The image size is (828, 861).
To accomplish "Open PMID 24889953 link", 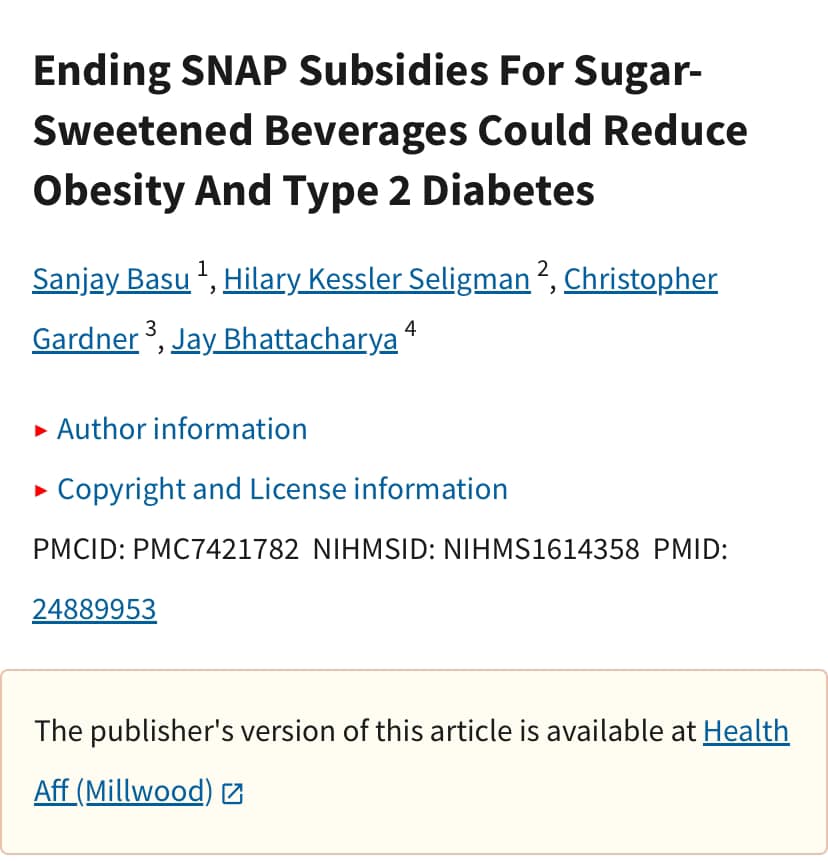I will (94, 609).
